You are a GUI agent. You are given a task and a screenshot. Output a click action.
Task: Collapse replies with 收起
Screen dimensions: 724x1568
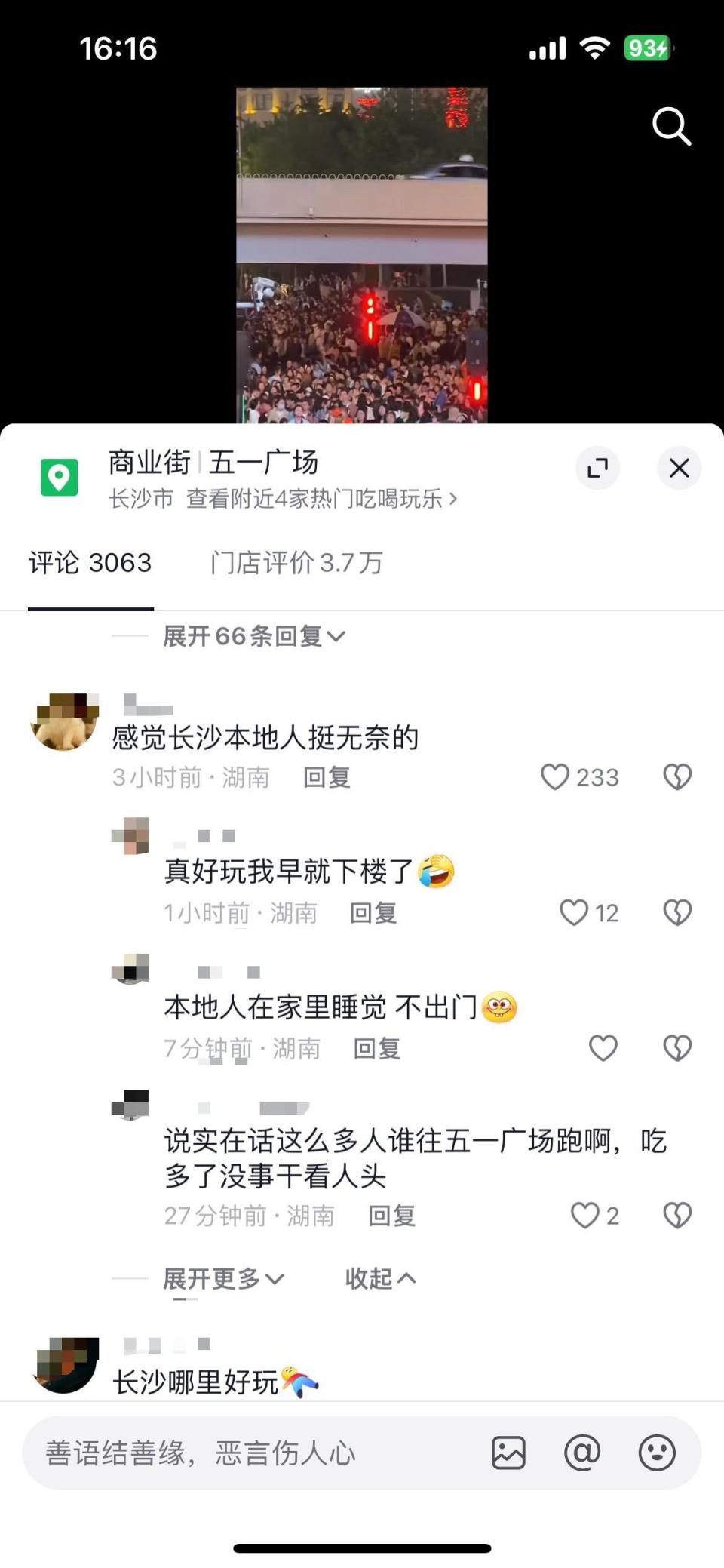(x=380, y=1278)
